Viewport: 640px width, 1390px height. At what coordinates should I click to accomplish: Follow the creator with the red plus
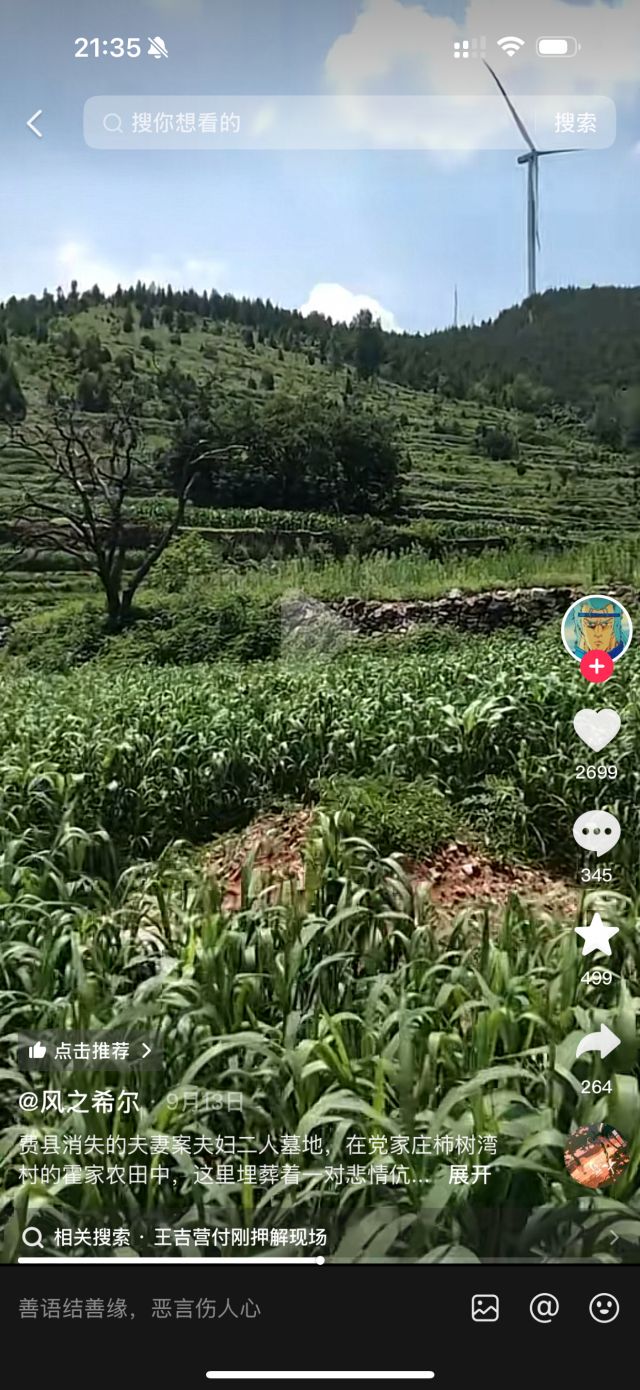pos(597,666)
